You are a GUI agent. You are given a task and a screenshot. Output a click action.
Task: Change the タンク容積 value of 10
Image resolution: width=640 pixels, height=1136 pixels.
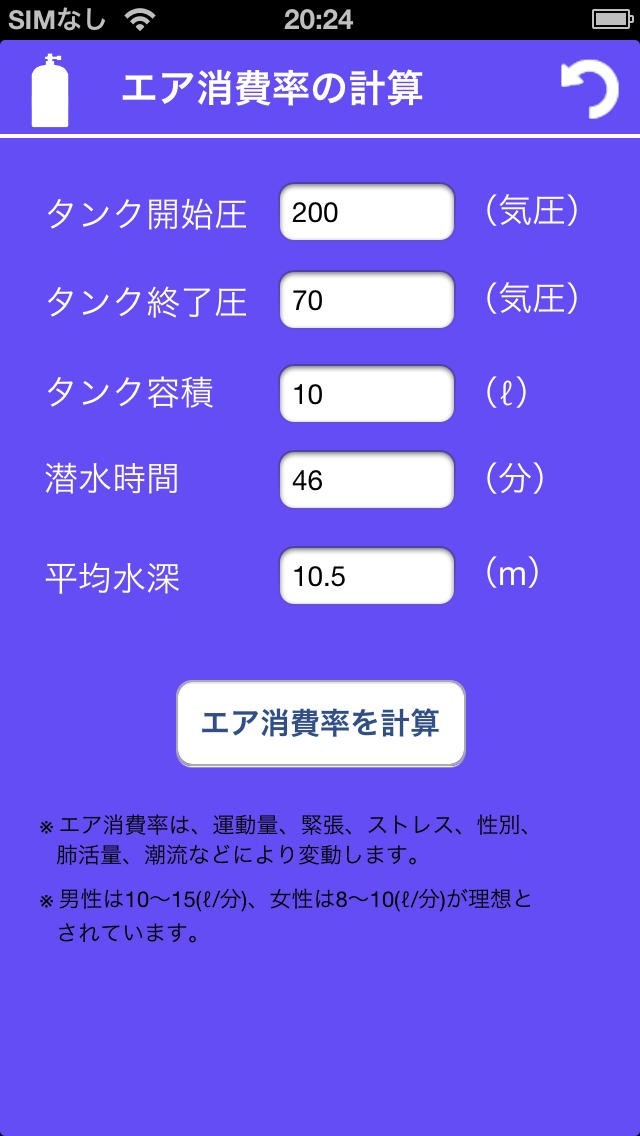click(367, 393)
